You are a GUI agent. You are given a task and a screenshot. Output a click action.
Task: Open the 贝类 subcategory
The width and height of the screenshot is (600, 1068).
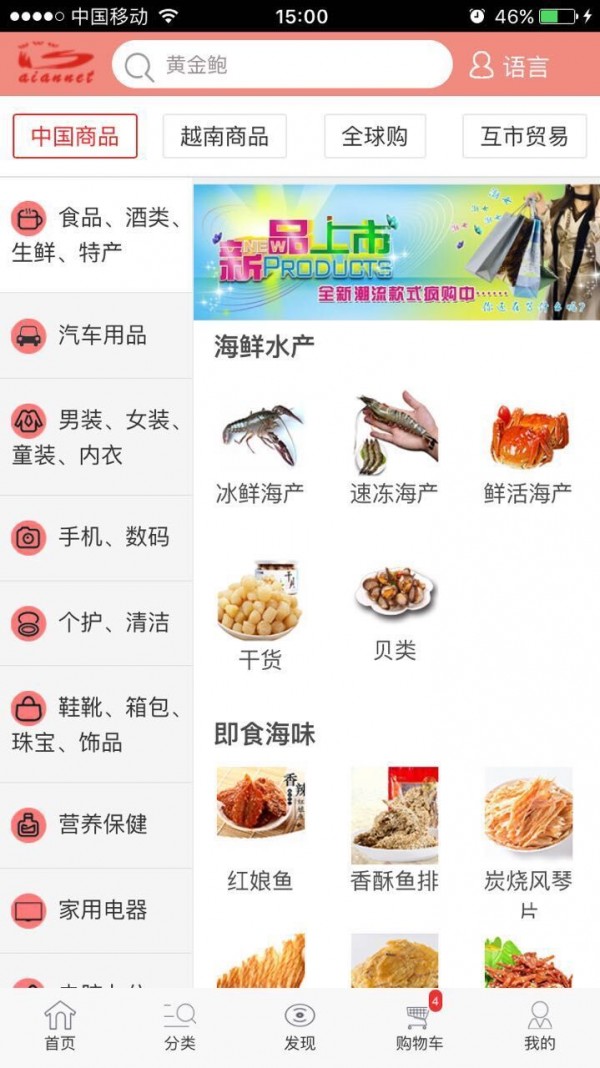394,610
